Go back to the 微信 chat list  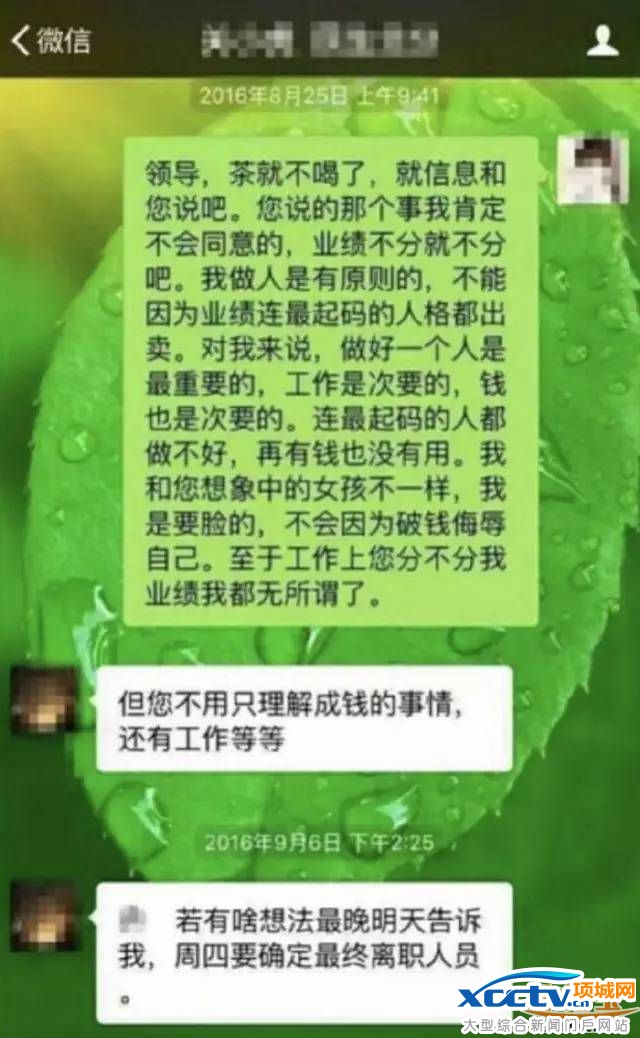pos(50,40)
